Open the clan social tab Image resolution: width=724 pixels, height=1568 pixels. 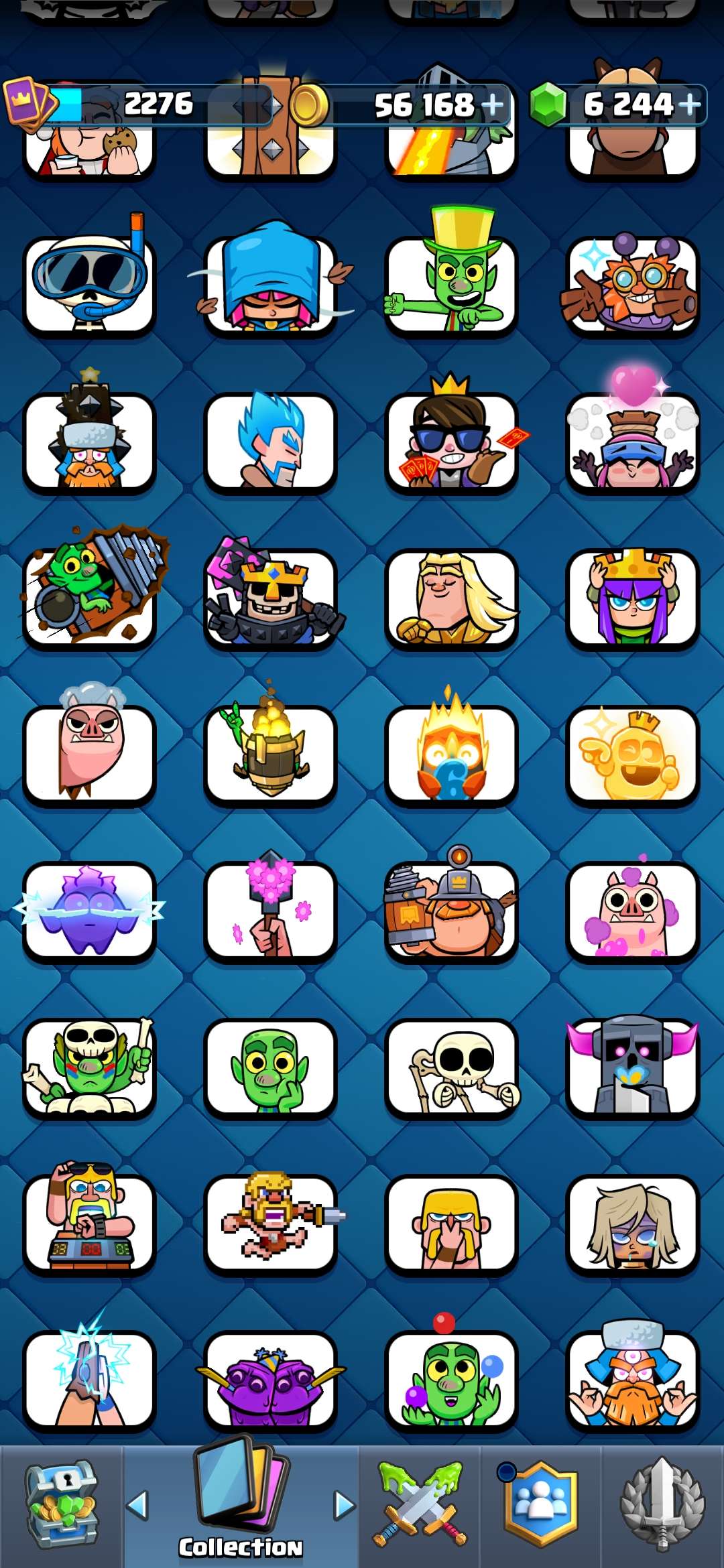click(x=540, y=1506)
